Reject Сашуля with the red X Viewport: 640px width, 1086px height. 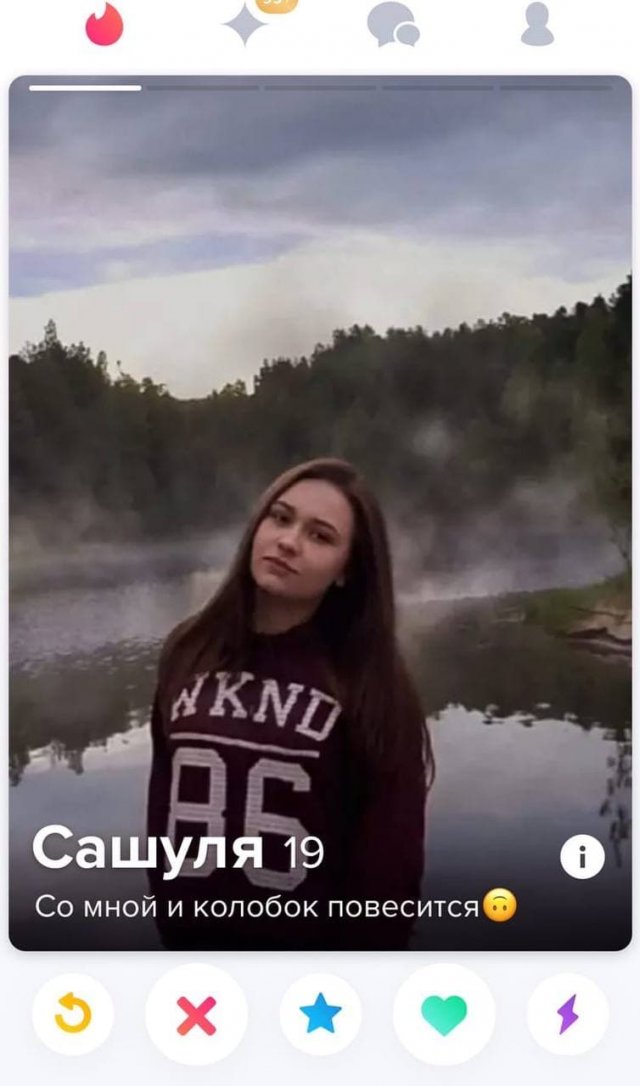pyautogui.click(x=196, y=1015)
